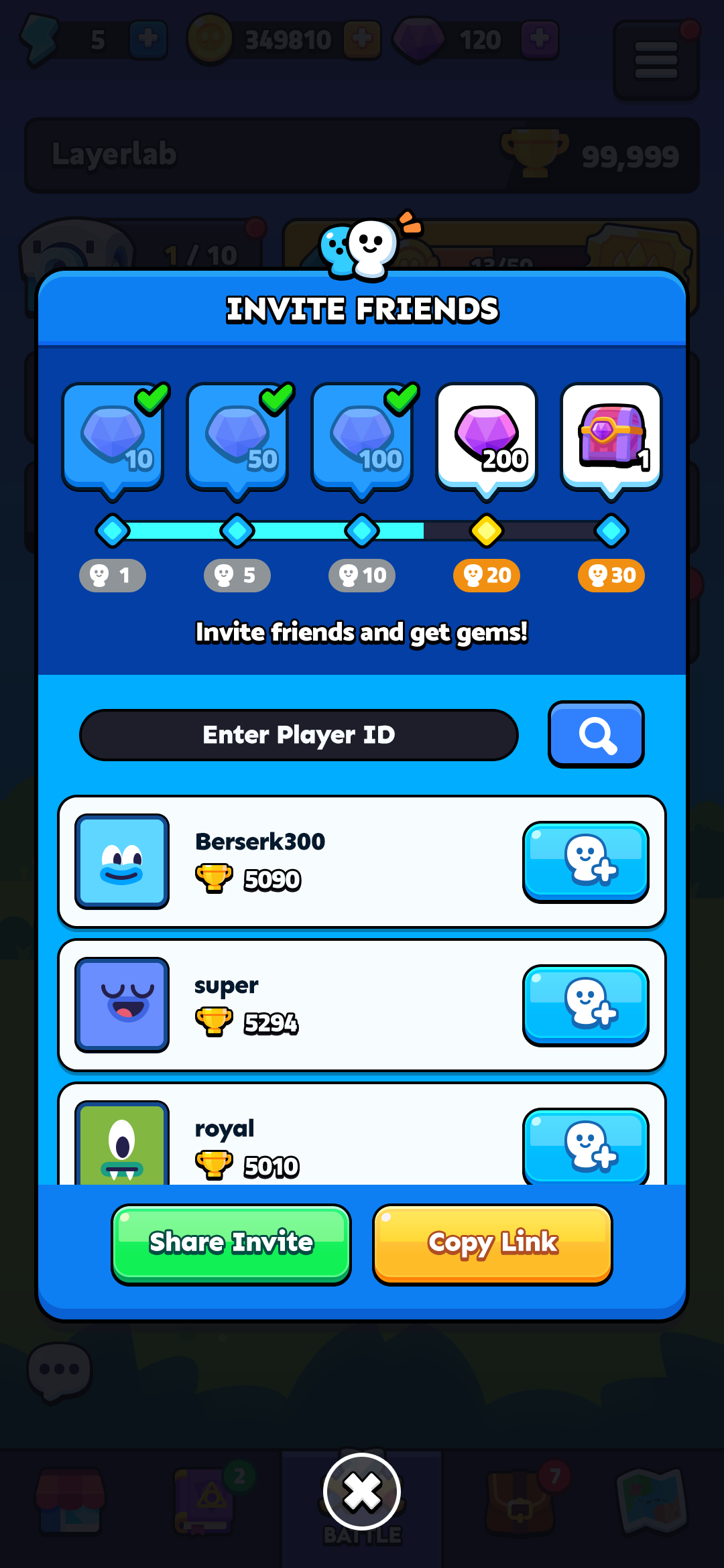Tap the Share Invite button
The image size is (724, 1568).
click(231, 1244)
